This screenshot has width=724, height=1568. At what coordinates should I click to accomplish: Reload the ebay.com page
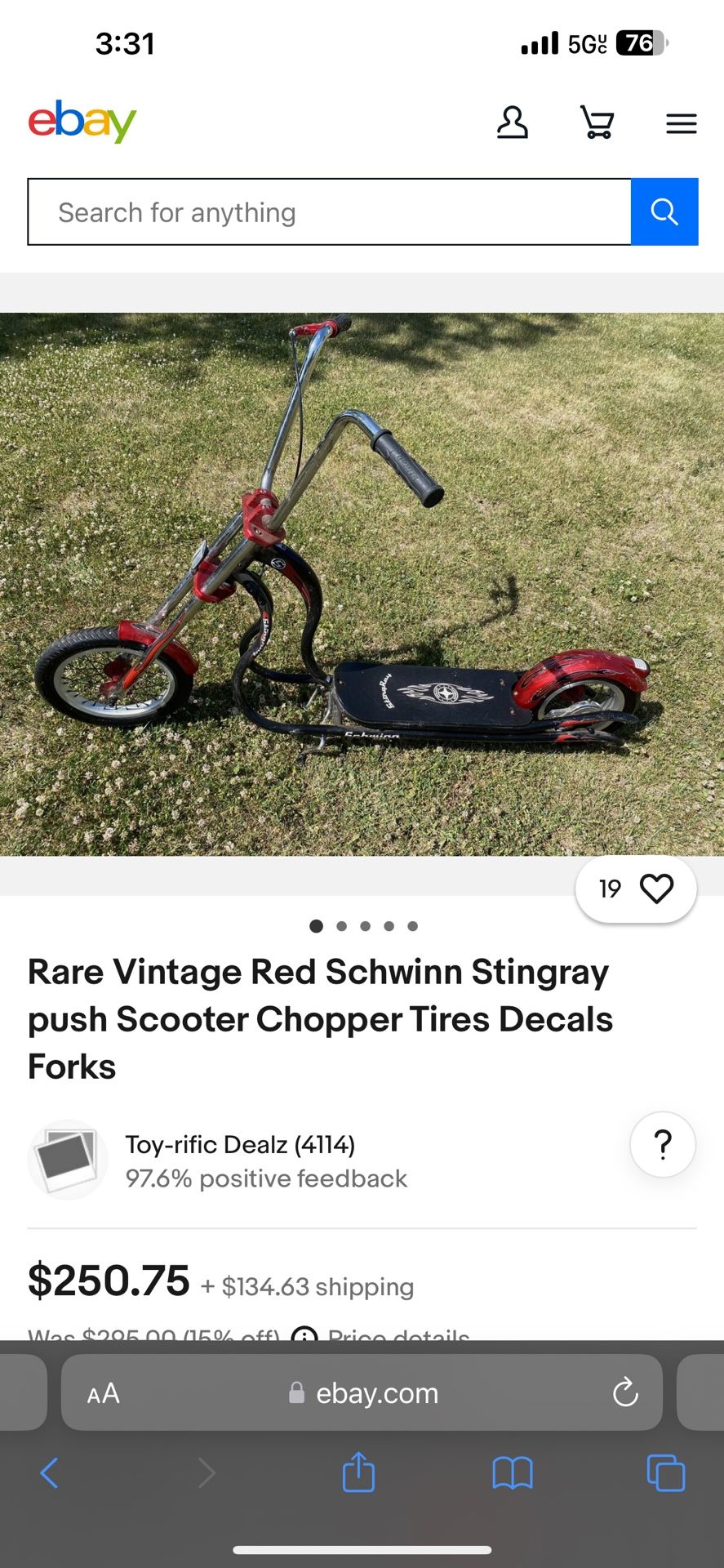pyautogui.click(x=625, y=1393)
